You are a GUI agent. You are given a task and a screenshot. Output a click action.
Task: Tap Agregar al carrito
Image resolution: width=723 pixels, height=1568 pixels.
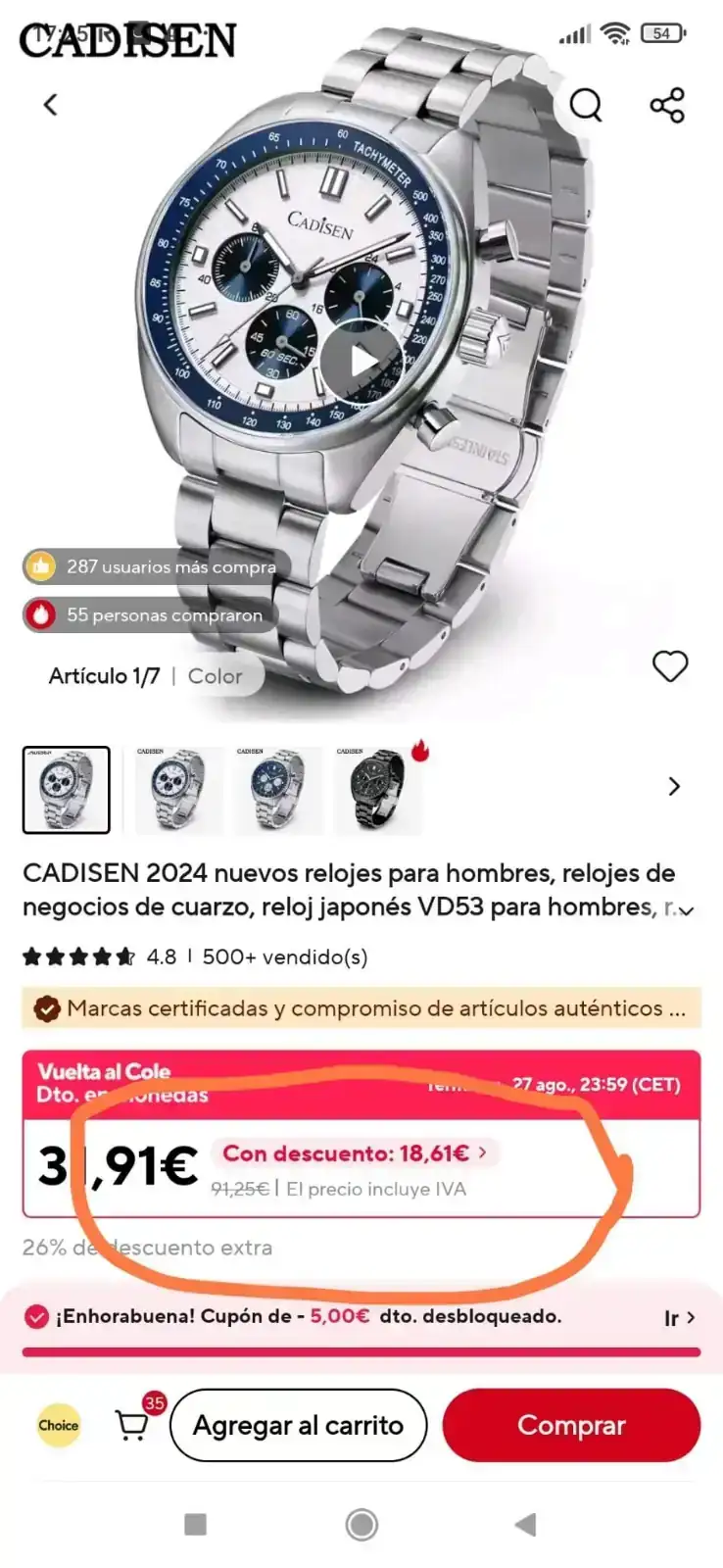(298, 1425)
